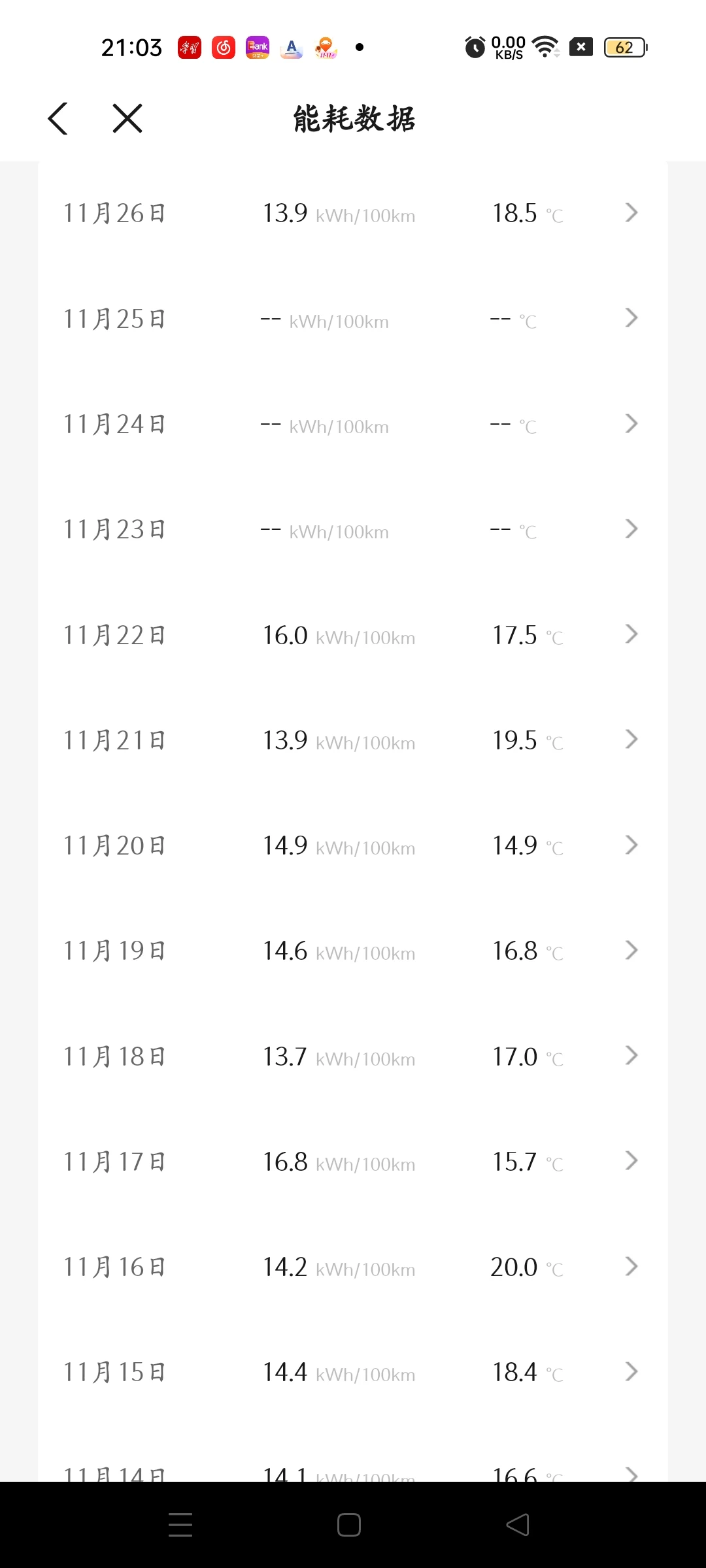Viewport: 706px width, 1568px height.
Task: Open the 11月18日 row
Action: tap(353, 1056)
